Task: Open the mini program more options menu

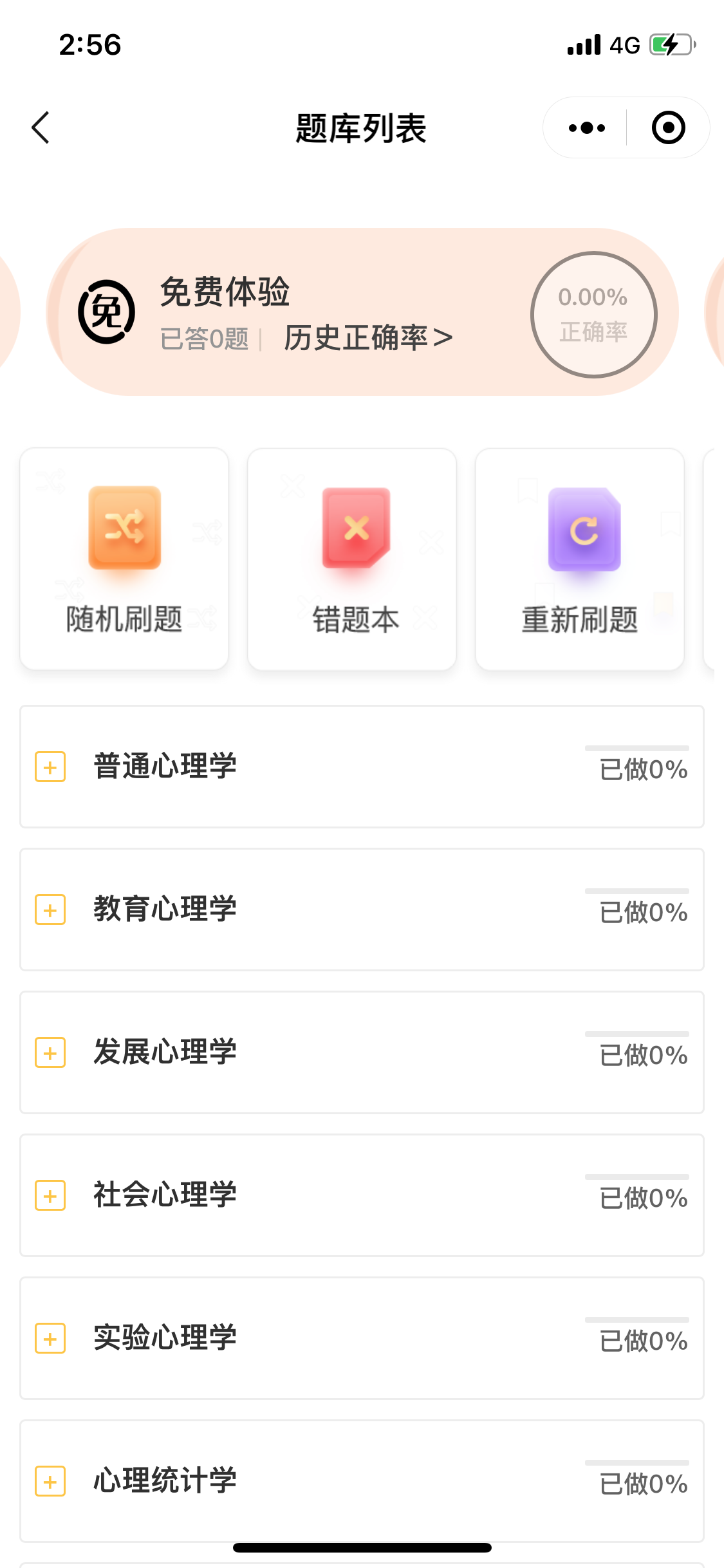Action: 586,128
